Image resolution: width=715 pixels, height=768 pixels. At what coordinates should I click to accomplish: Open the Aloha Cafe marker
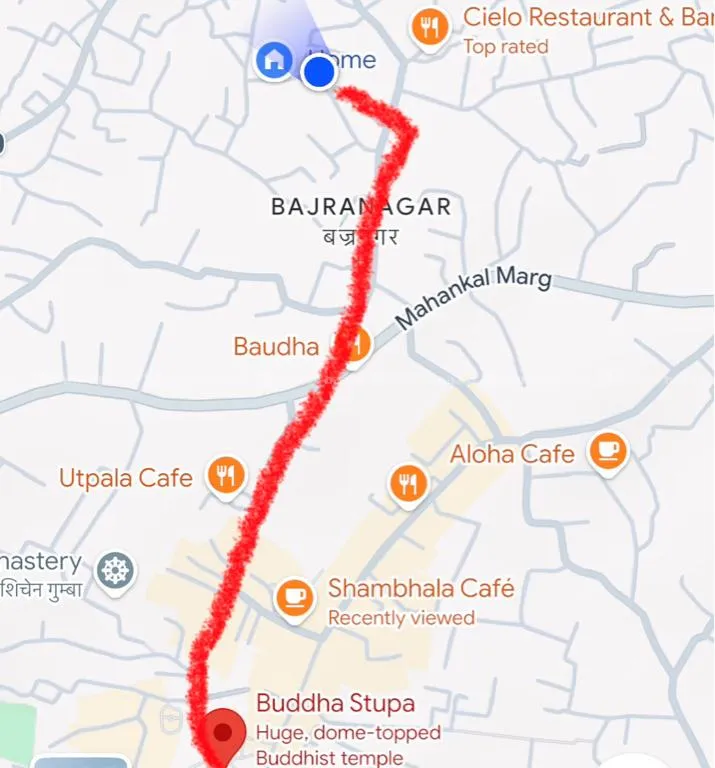point(607,450)
